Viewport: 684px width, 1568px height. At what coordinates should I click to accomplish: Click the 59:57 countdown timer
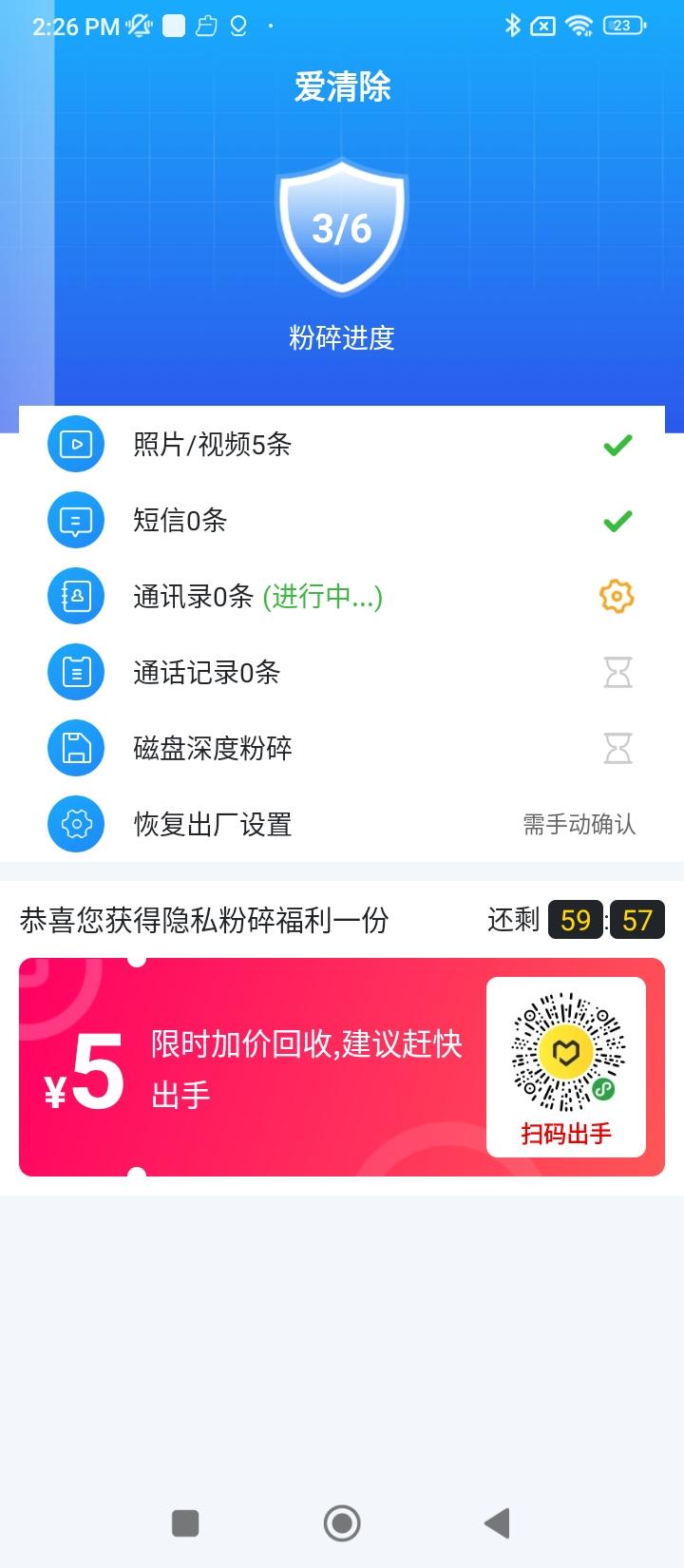[x=606, y=919]
